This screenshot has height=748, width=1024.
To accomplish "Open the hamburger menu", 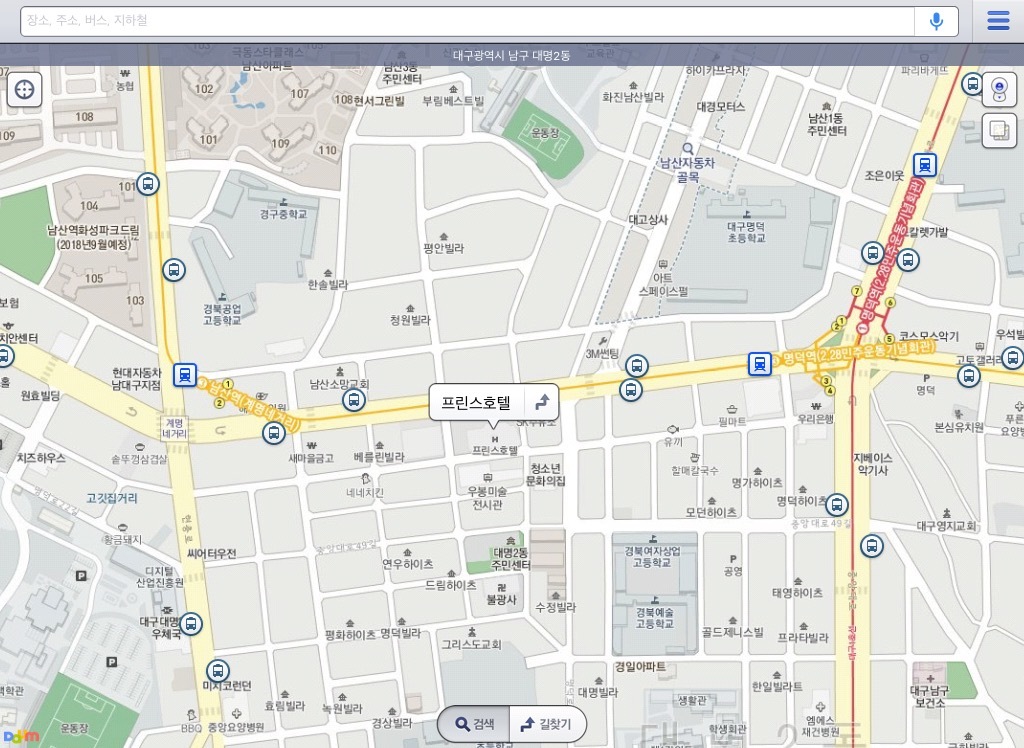I will pyautogui.click(x=997, y=21).
